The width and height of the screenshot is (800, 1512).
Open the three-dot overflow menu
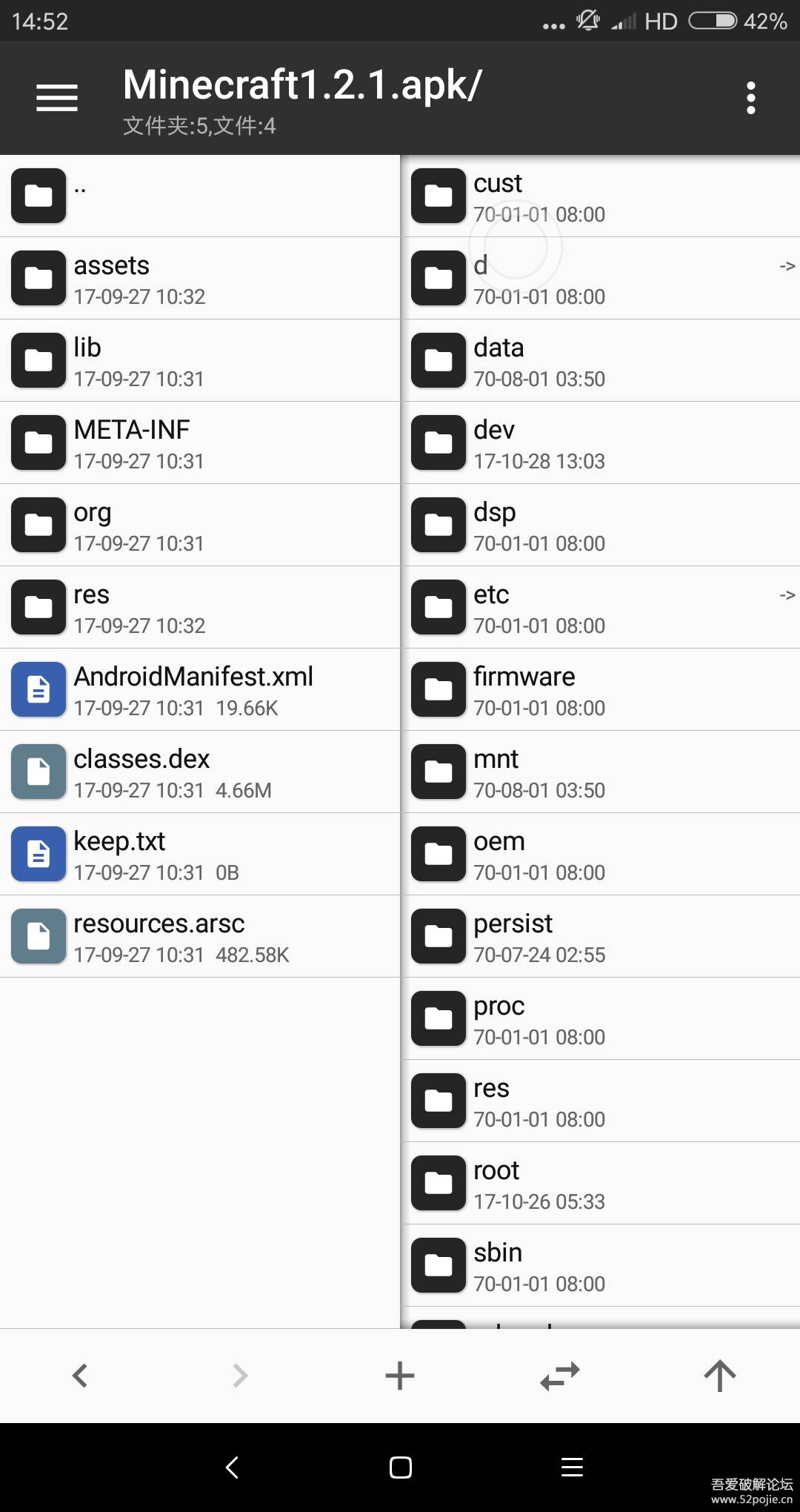(x=750, y=98)
